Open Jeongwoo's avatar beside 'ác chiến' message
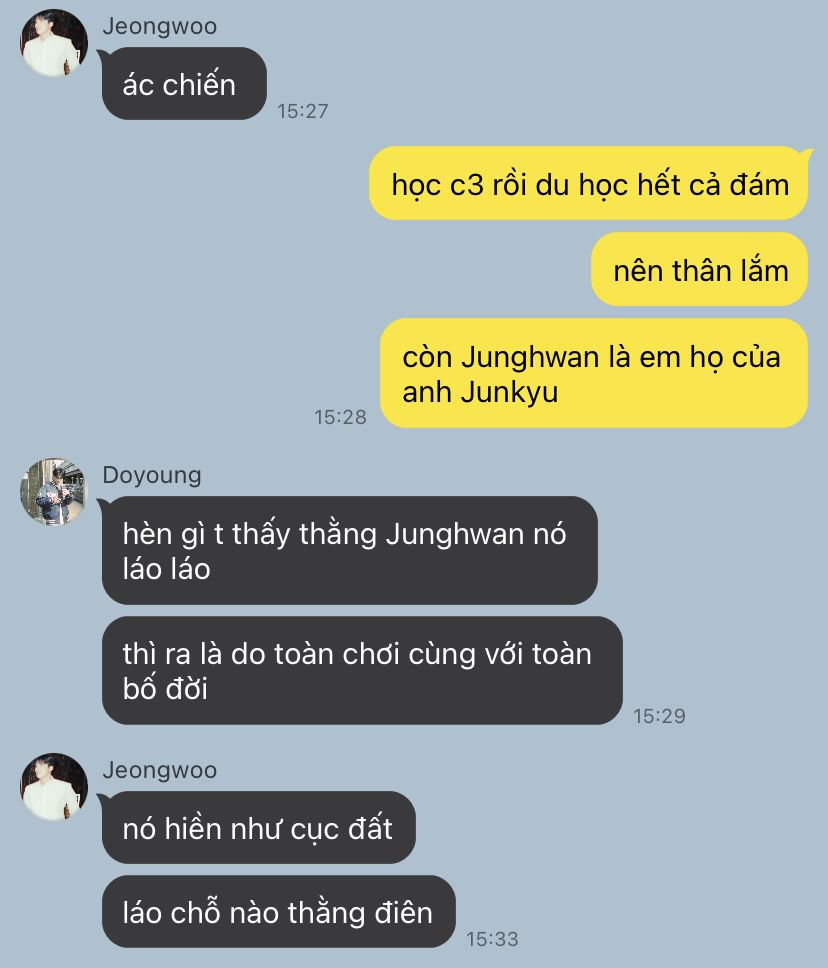The height and width of the screenshot is (968, 828). tap(54, 43)
